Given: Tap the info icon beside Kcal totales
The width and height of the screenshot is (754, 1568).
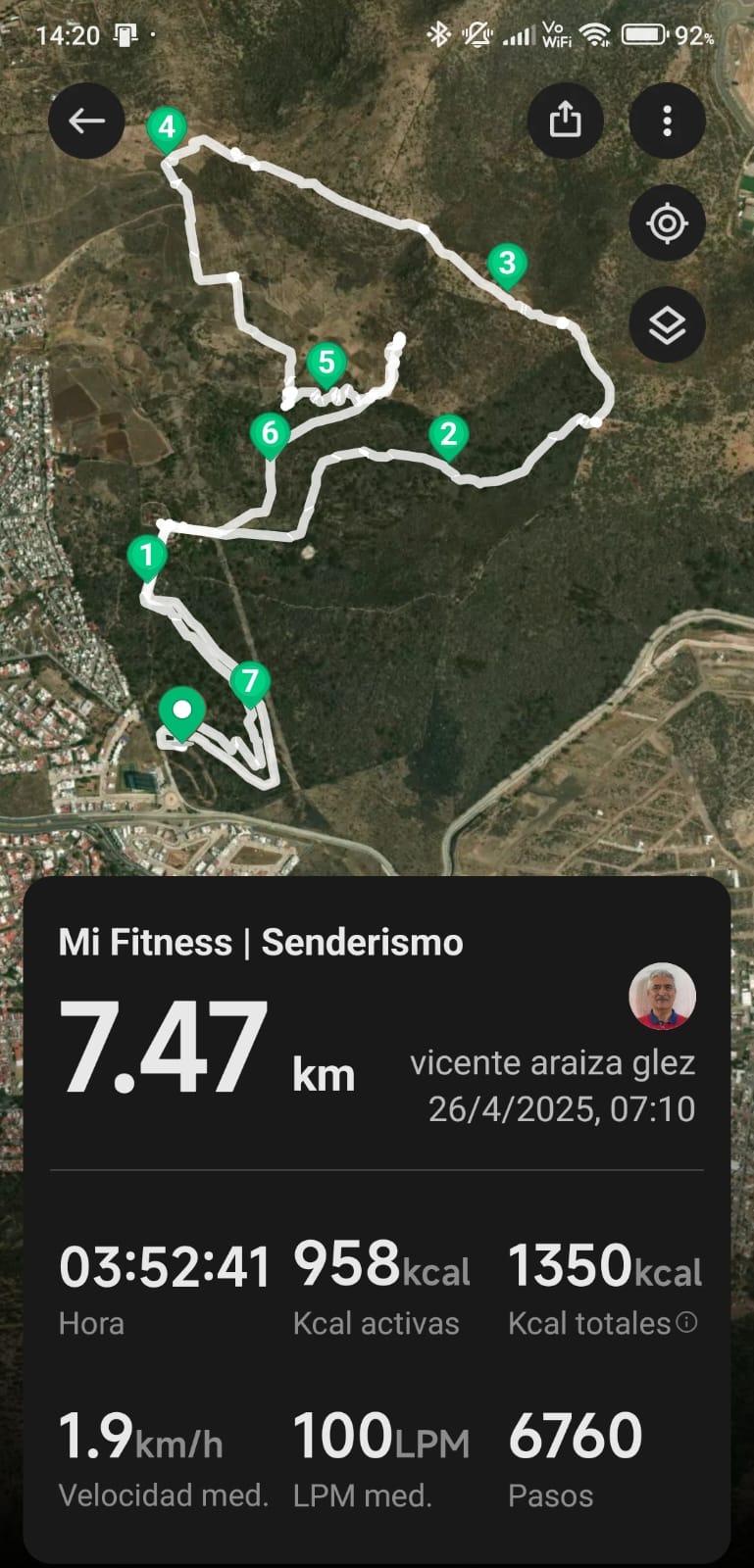Looking at the screenshot, I should tap(687, 1322).
